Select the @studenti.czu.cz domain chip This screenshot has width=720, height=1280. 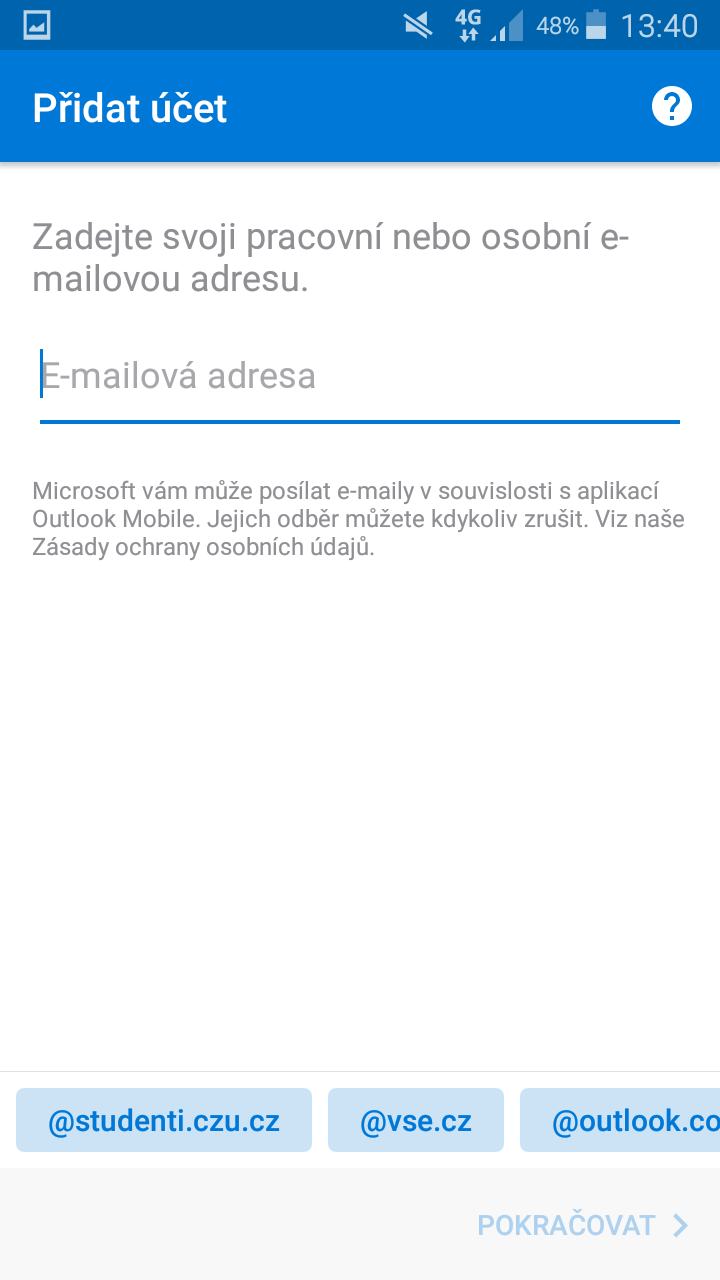coord(164,1121)
